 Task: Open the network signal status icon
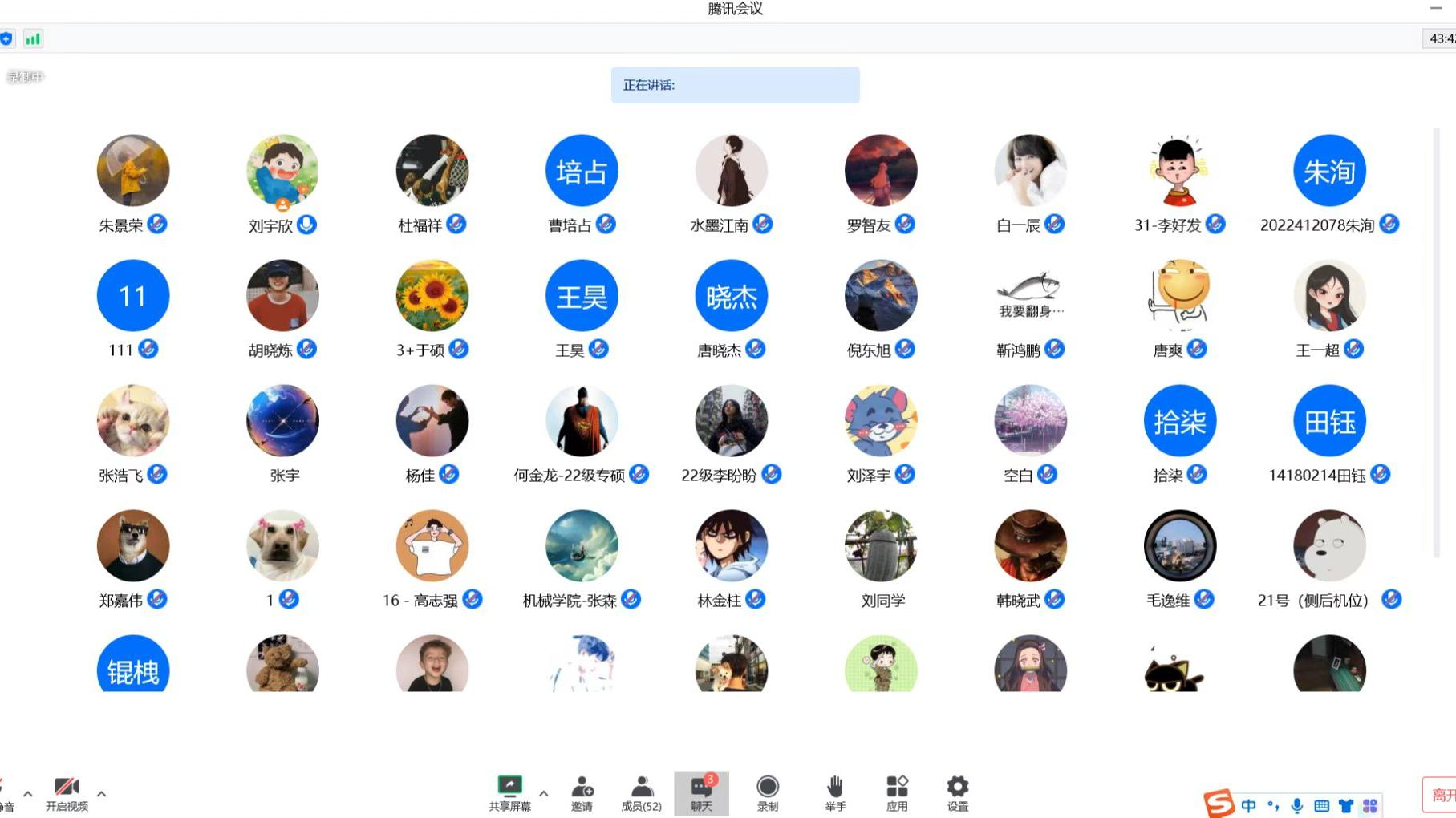33,38
